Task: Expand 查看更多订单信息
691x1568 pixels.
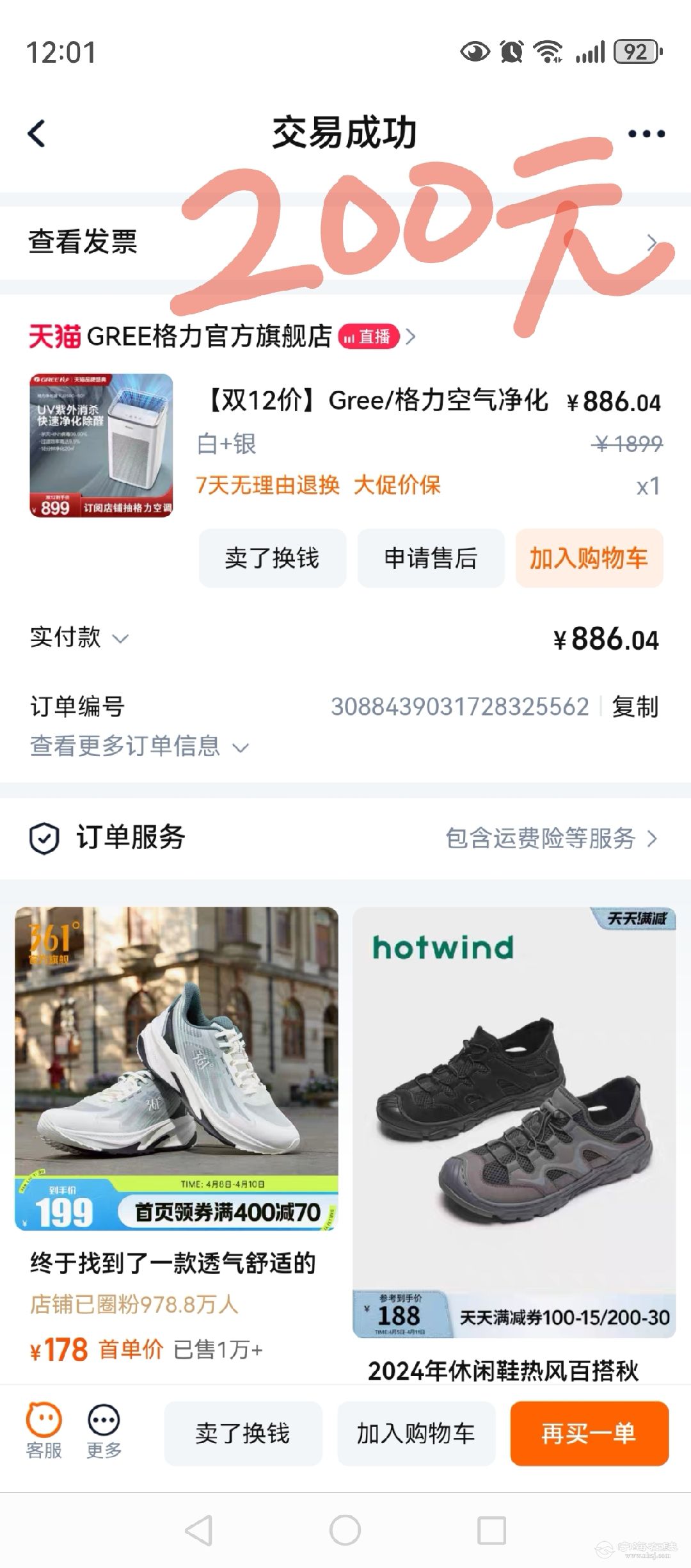Action: 139,747
